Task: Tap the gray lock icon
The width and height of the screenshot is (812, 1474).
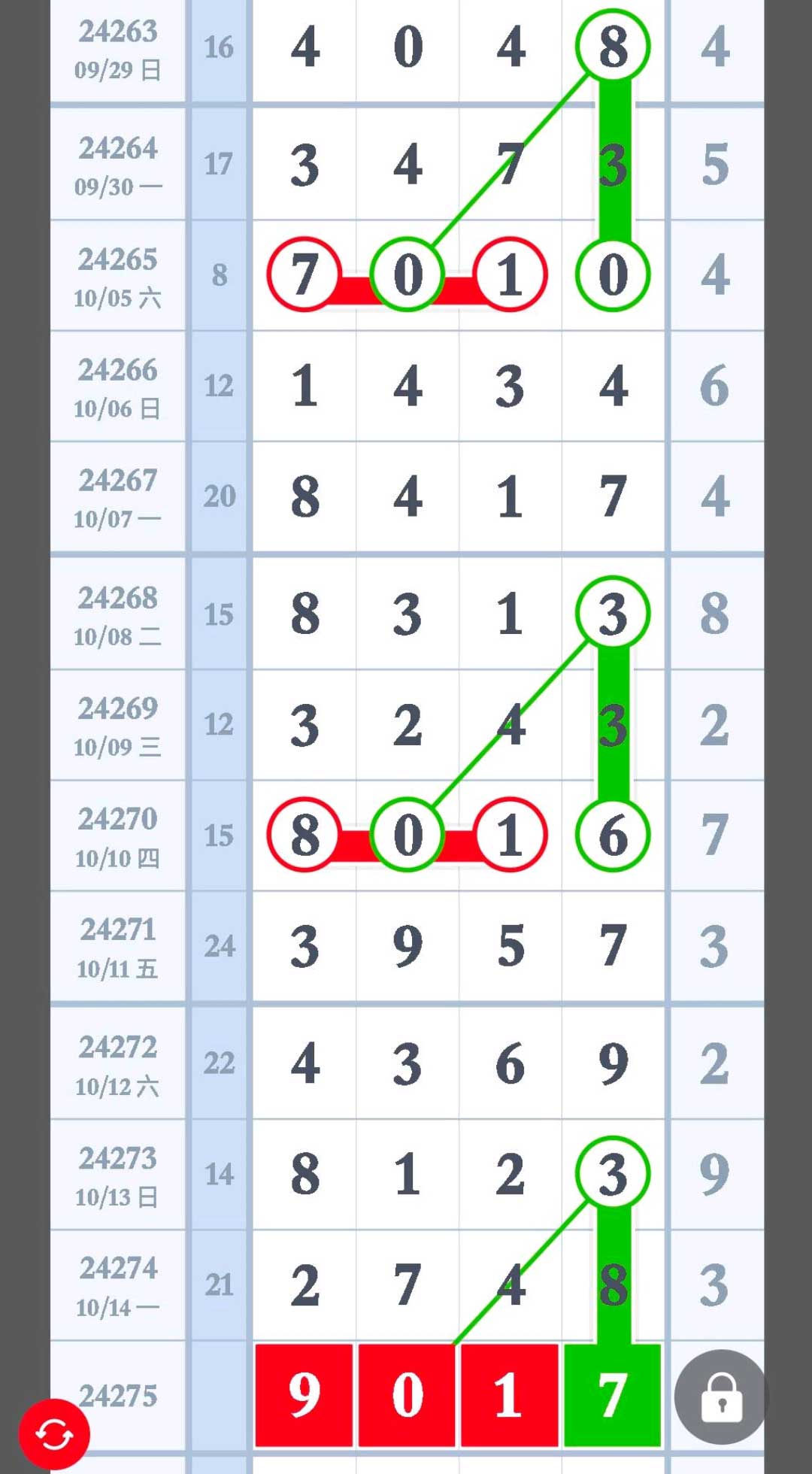Action: click(722, 1397)
